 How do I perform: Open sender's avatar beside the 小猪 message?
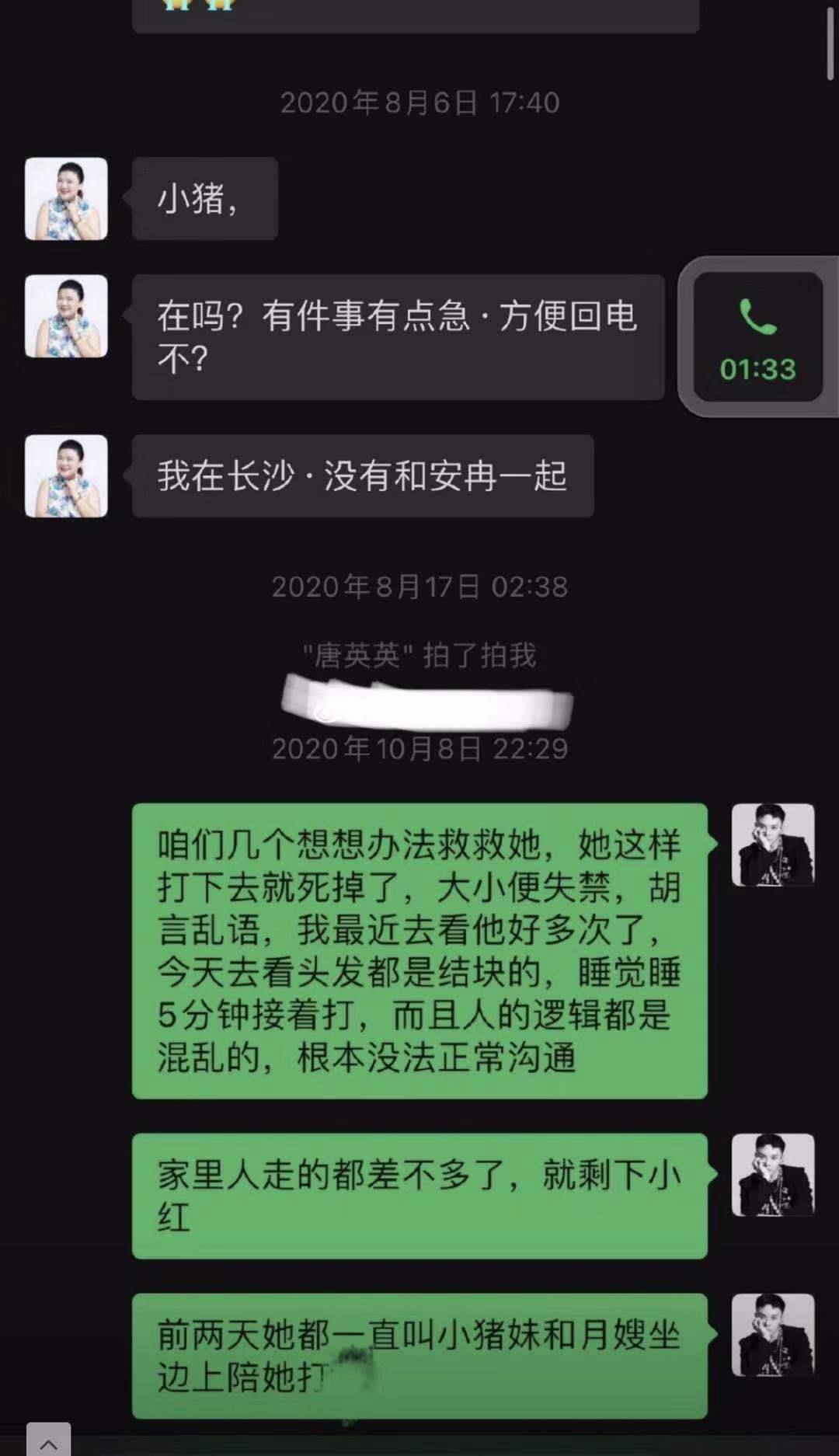point(66,199)
